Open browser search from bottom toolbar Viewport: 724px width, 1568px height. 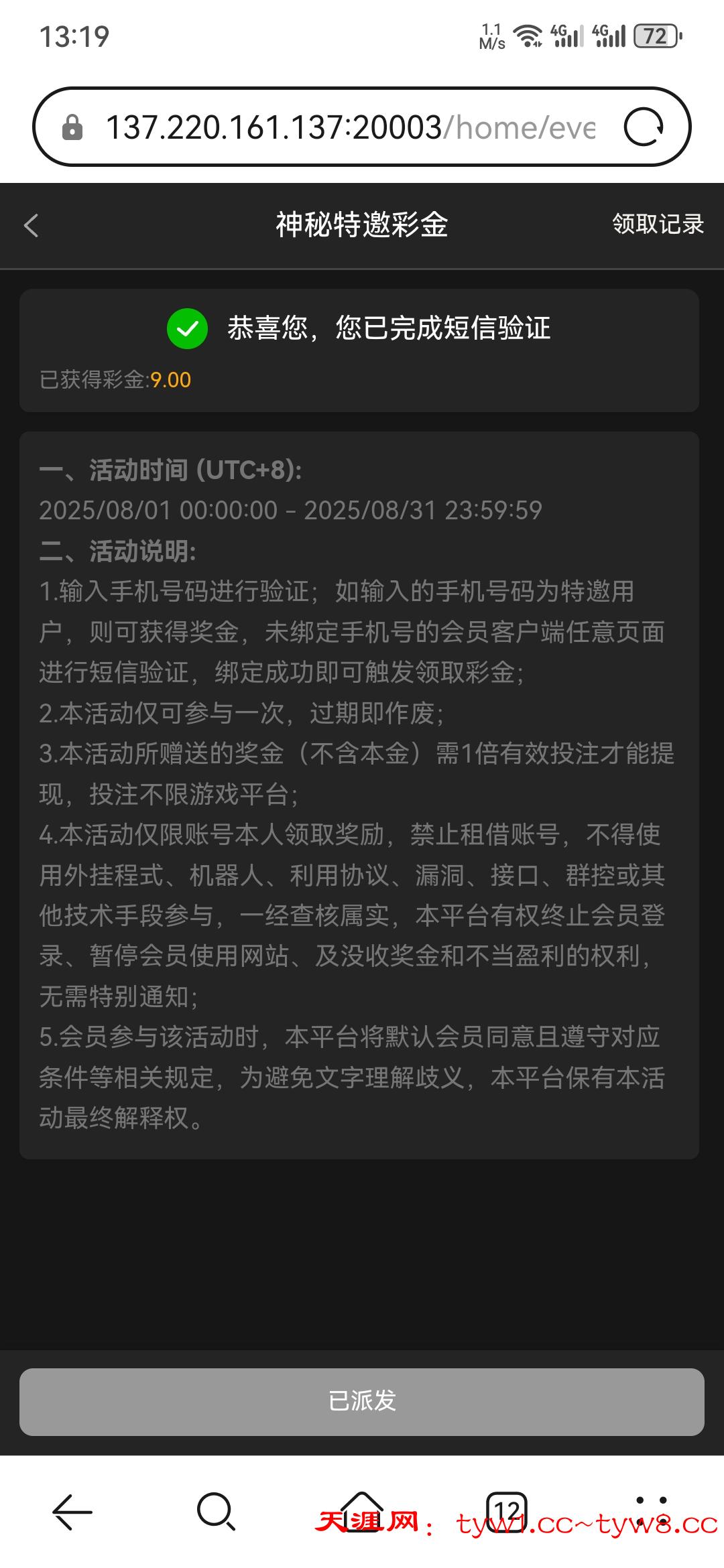click(x=216, y=1512)
